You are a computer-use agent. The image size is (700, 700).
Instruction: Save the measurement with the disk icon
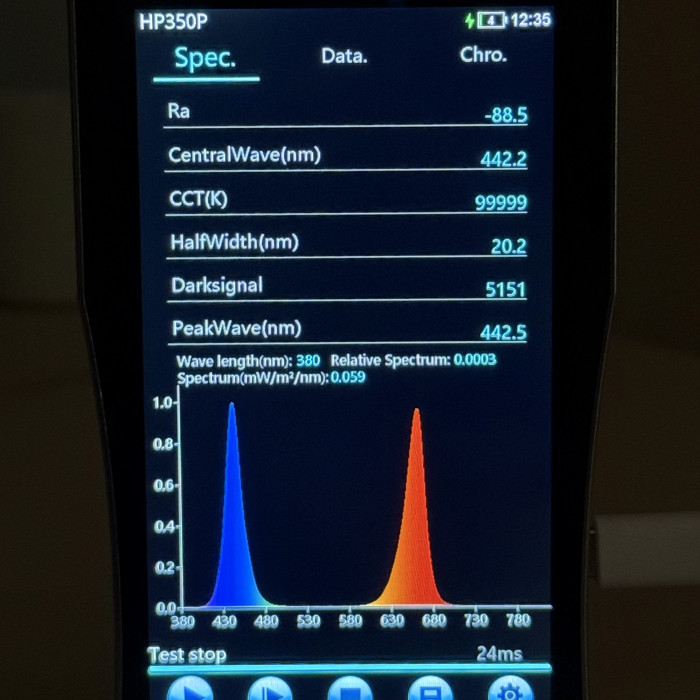click(430, 690)
